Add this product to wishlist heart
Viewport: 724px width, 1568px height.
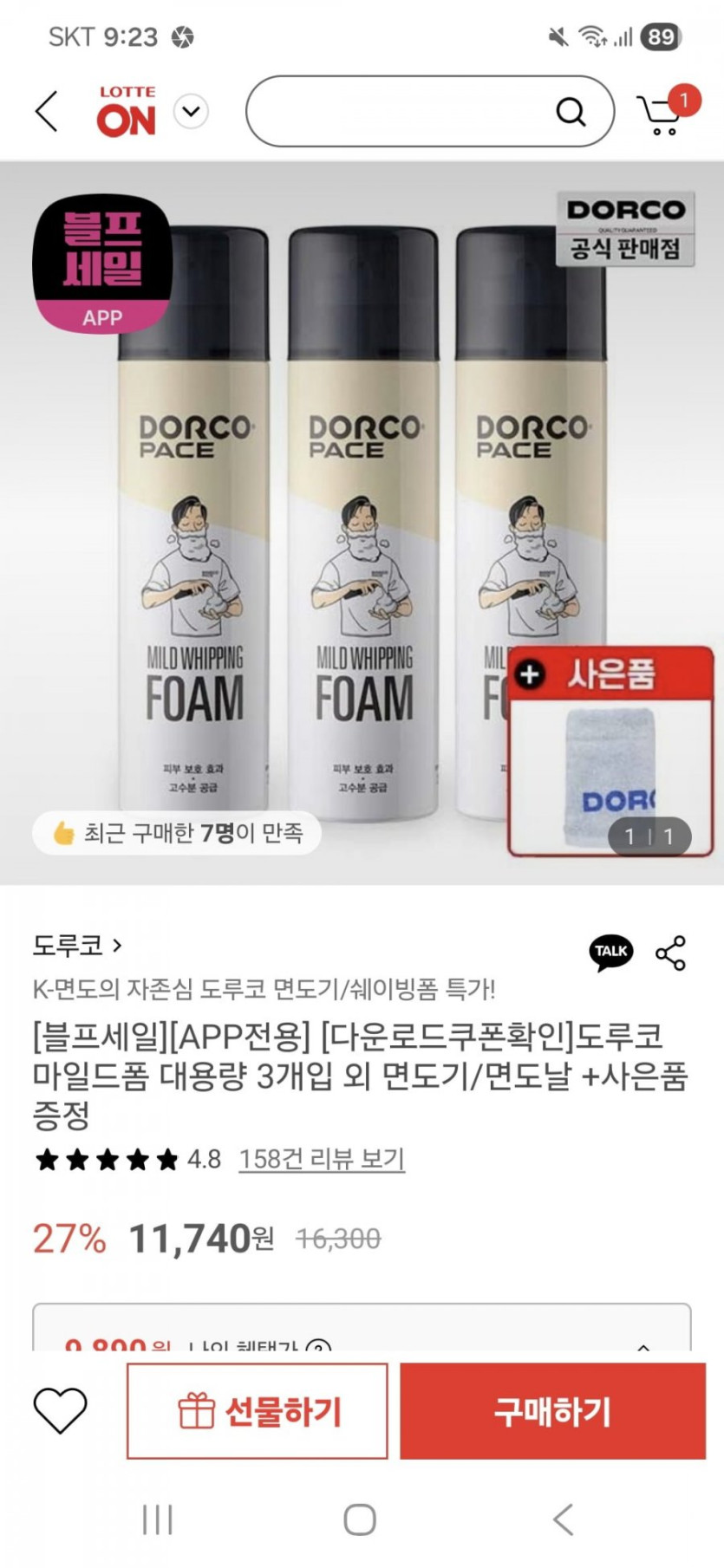point(60,1410)
